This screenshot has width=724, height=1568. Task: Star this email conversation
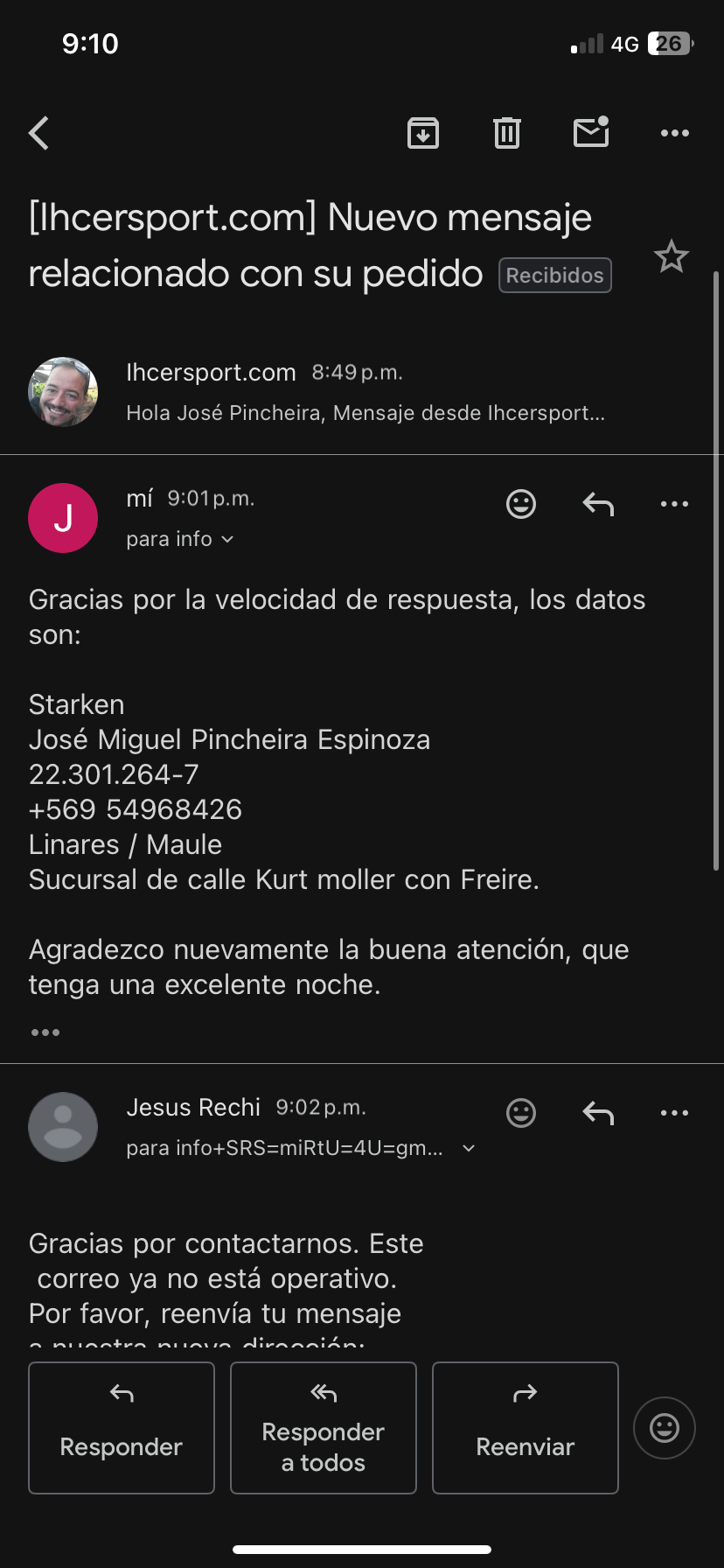pos(671,257)
